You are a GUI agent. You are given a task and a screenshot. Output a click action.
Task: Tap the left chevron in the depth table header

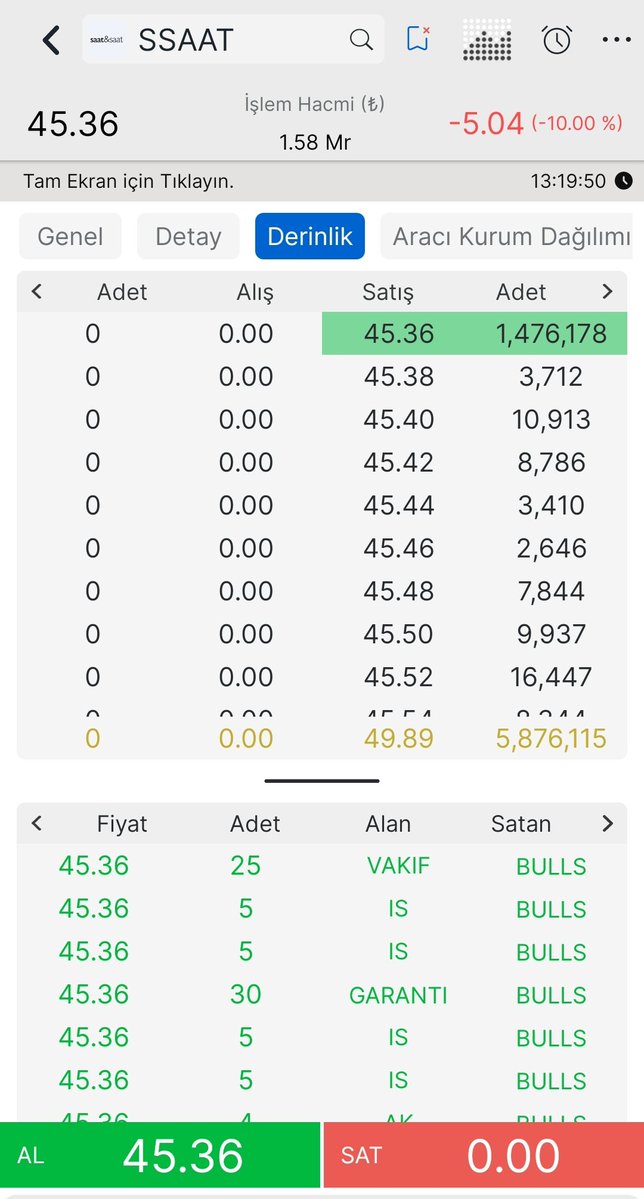37,291
